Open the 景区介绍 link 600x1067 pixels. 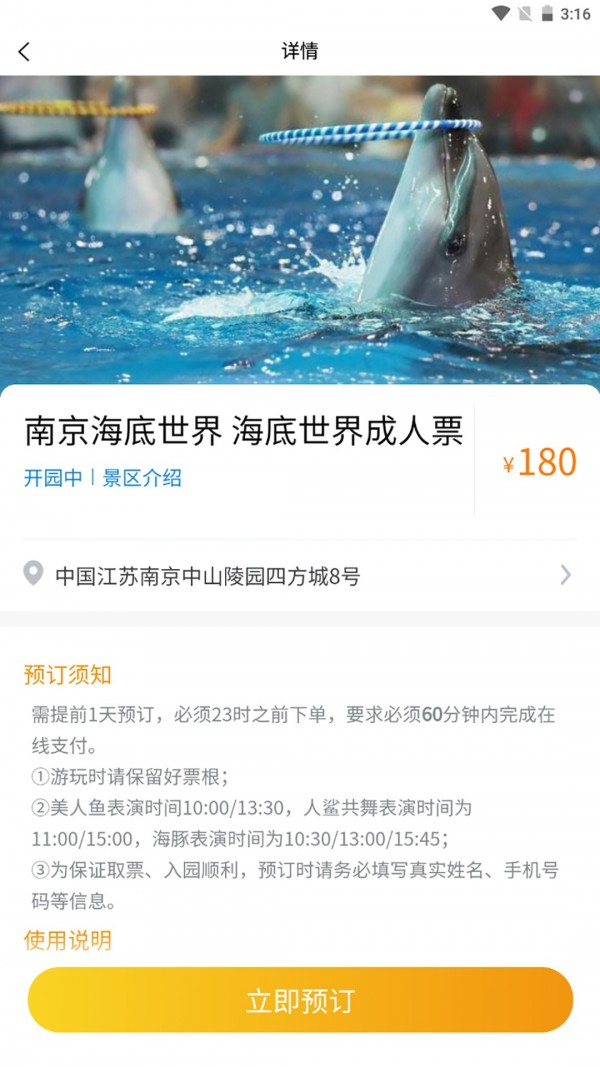[142, 478]
